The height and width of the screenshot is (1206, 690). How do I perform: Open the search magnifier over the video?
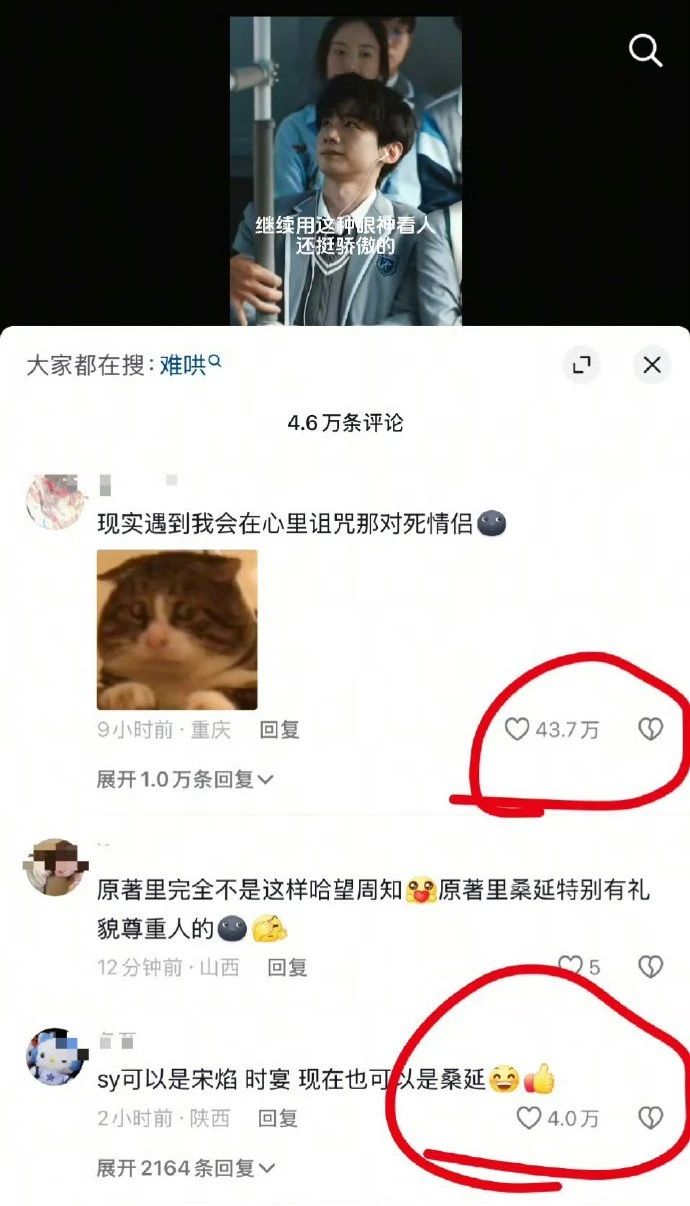[x=645, y=50]
